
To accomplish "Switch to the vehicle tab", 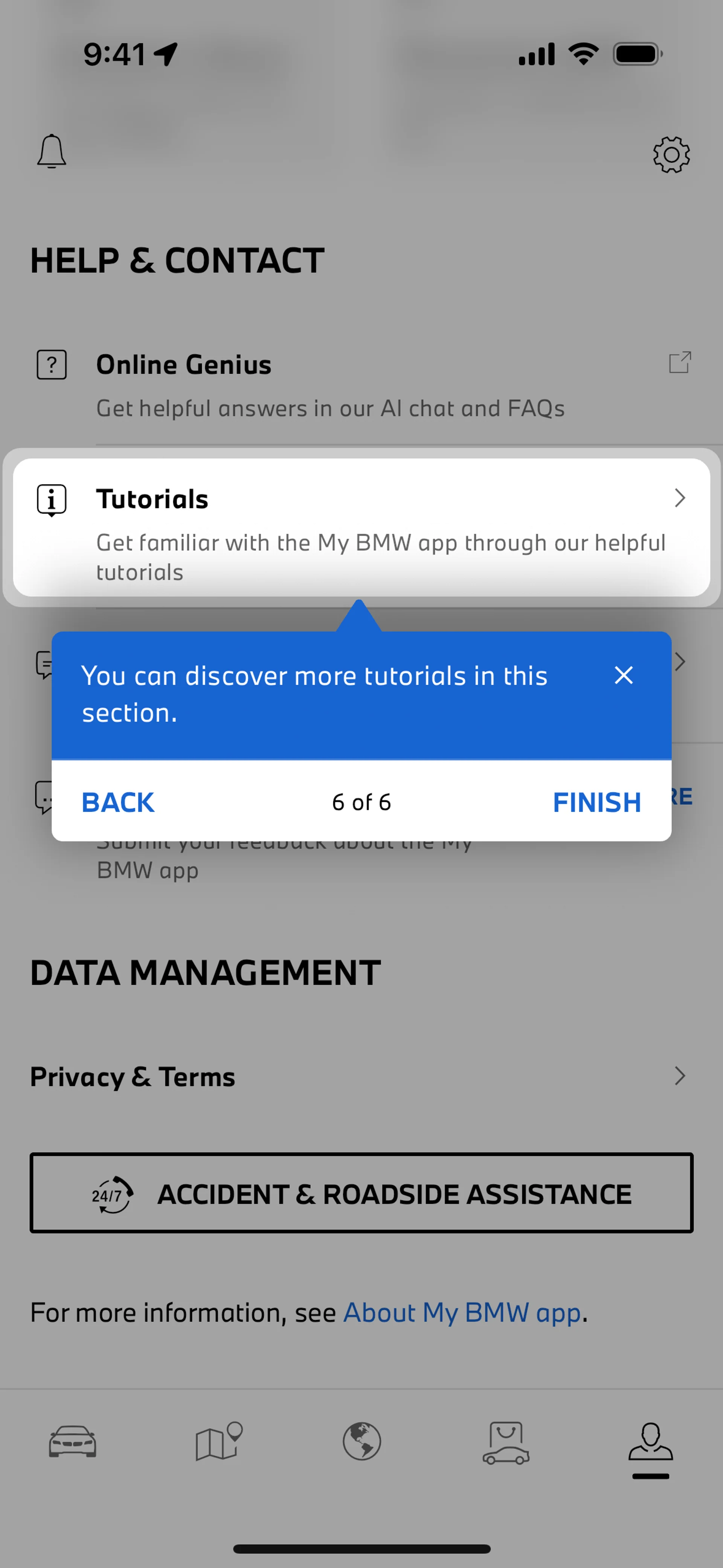I will 72,1441.
